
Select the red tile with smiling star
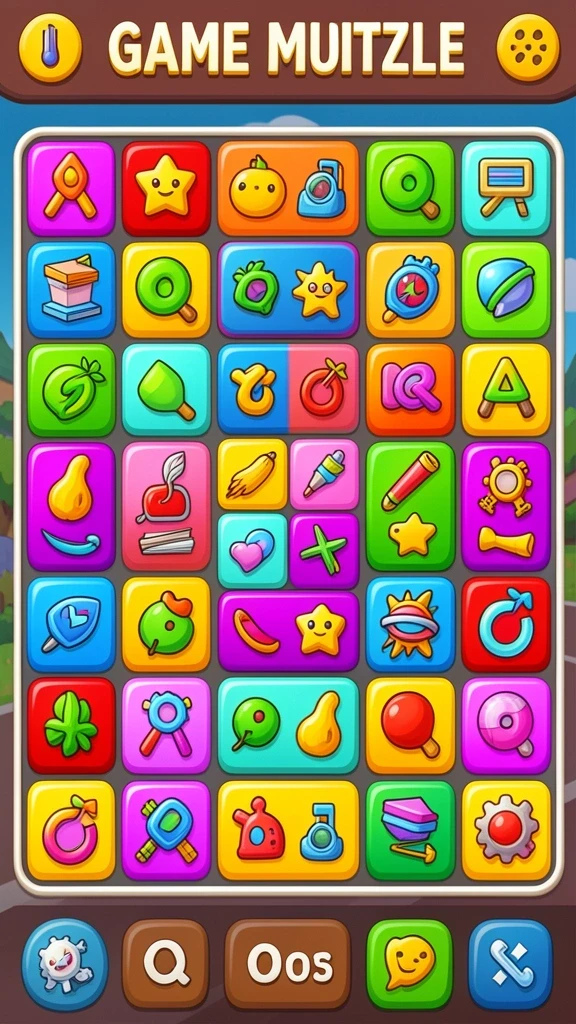click(x=166, y=188)
